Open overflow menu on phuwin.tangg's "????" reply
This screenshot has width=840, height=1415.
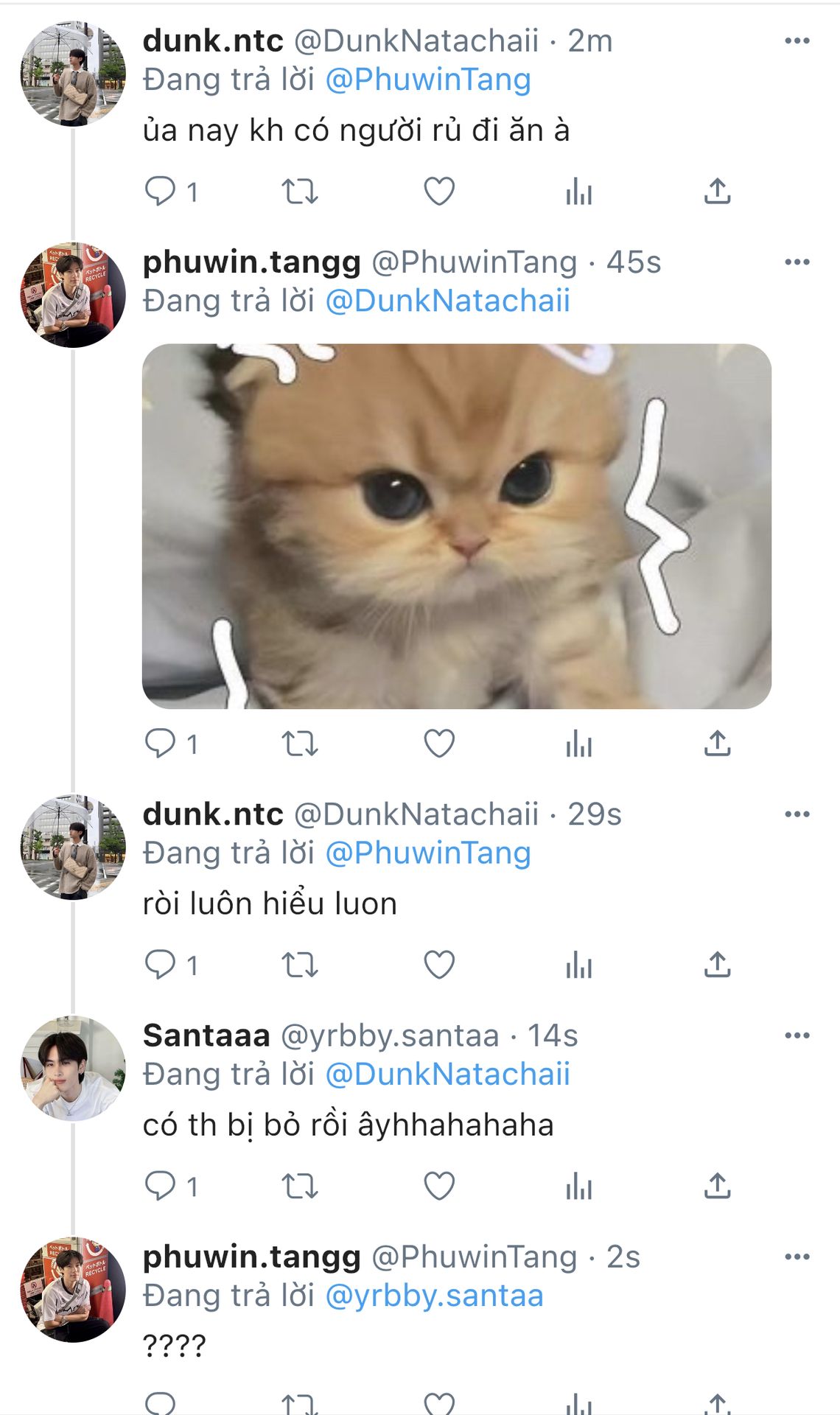[x=797, y=1257]
